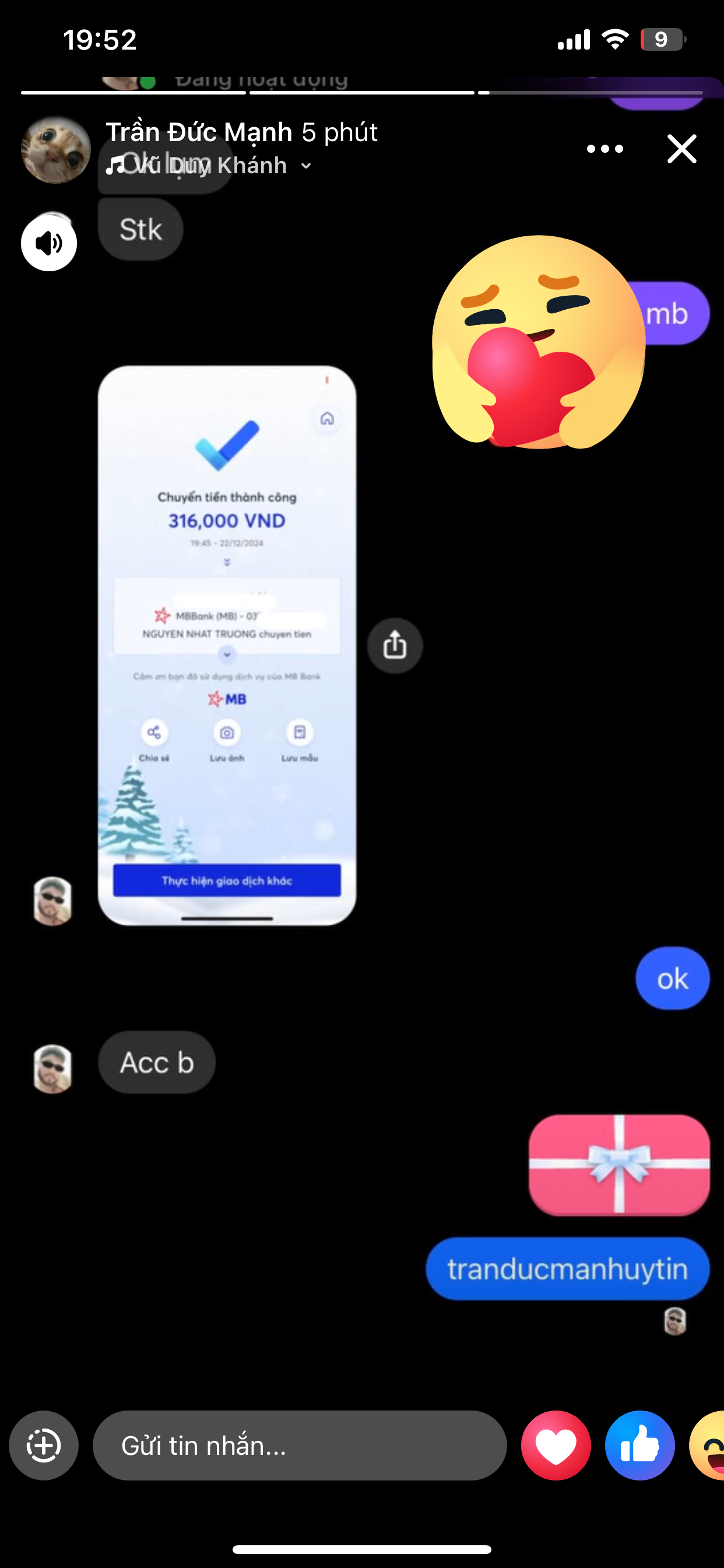The width and height of the screenshot is (724, 1568).
Task: Open Trần Đức Mạnh's profile picture
Action: (56, 150)
